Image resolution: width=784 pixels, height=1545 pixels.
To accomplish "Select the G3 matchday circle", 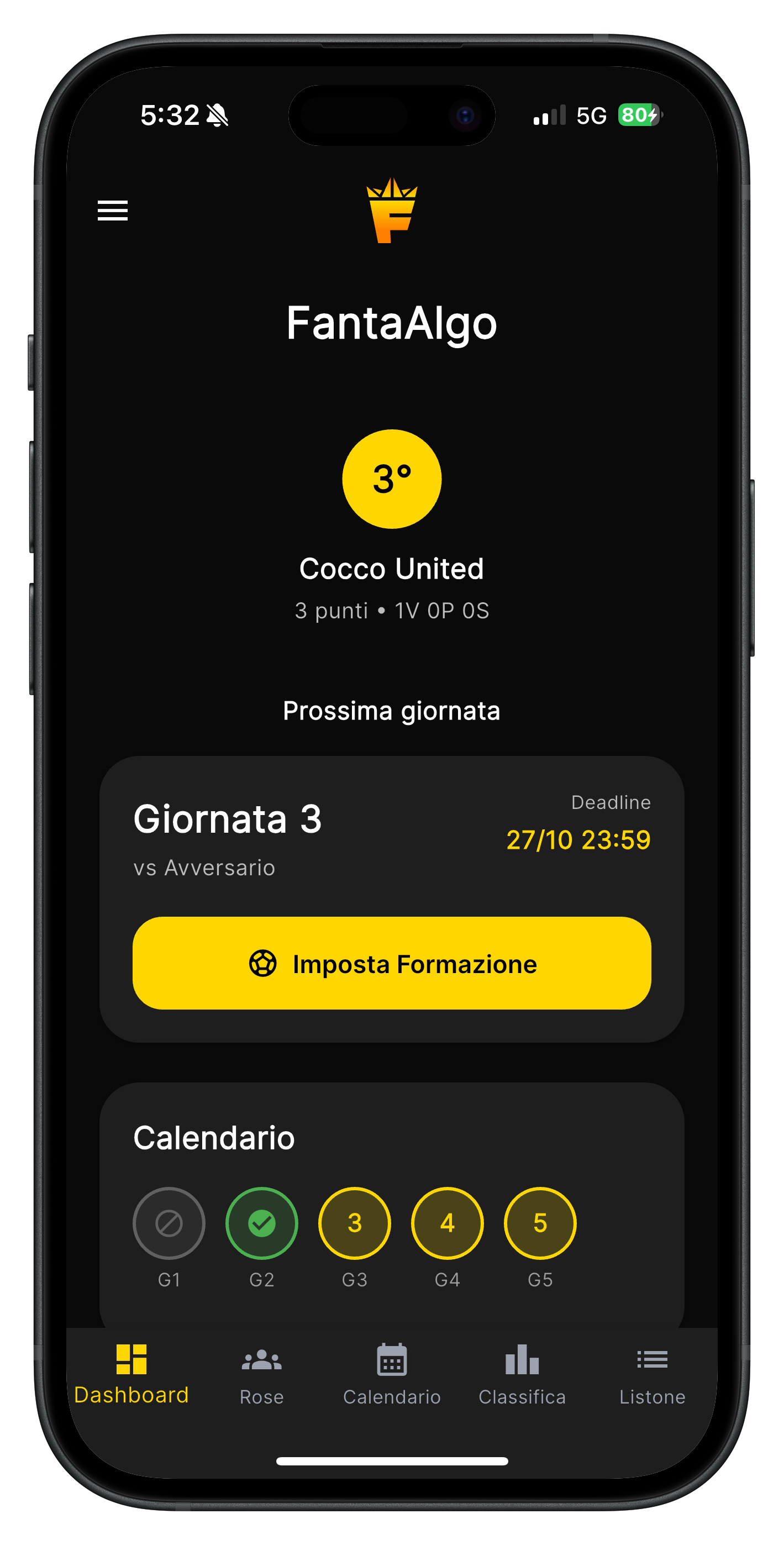I will click(355, 1223).
